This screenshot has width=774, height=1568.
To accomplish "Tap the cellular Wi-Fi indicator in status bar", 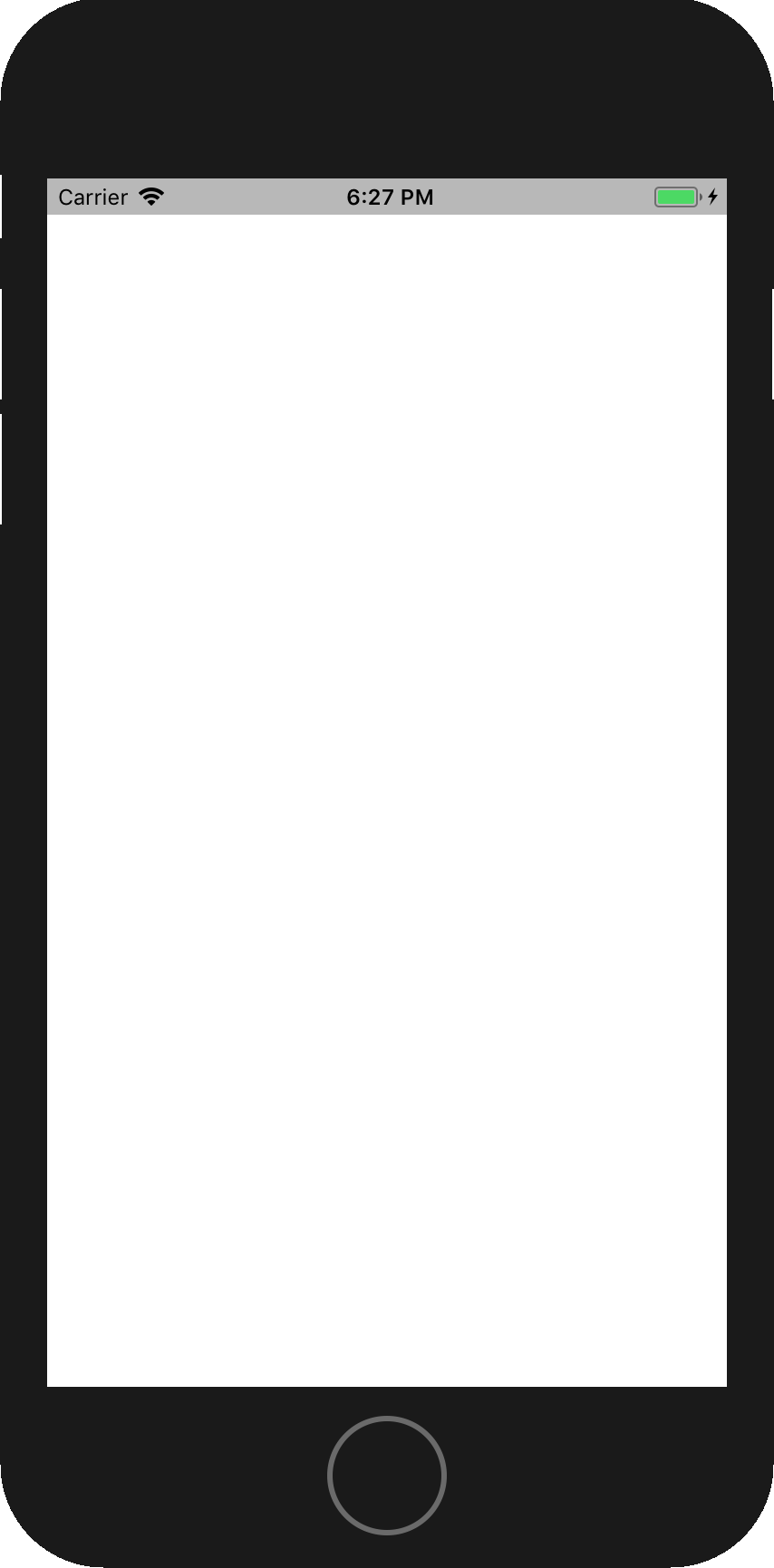I will [x=150, y=197].
